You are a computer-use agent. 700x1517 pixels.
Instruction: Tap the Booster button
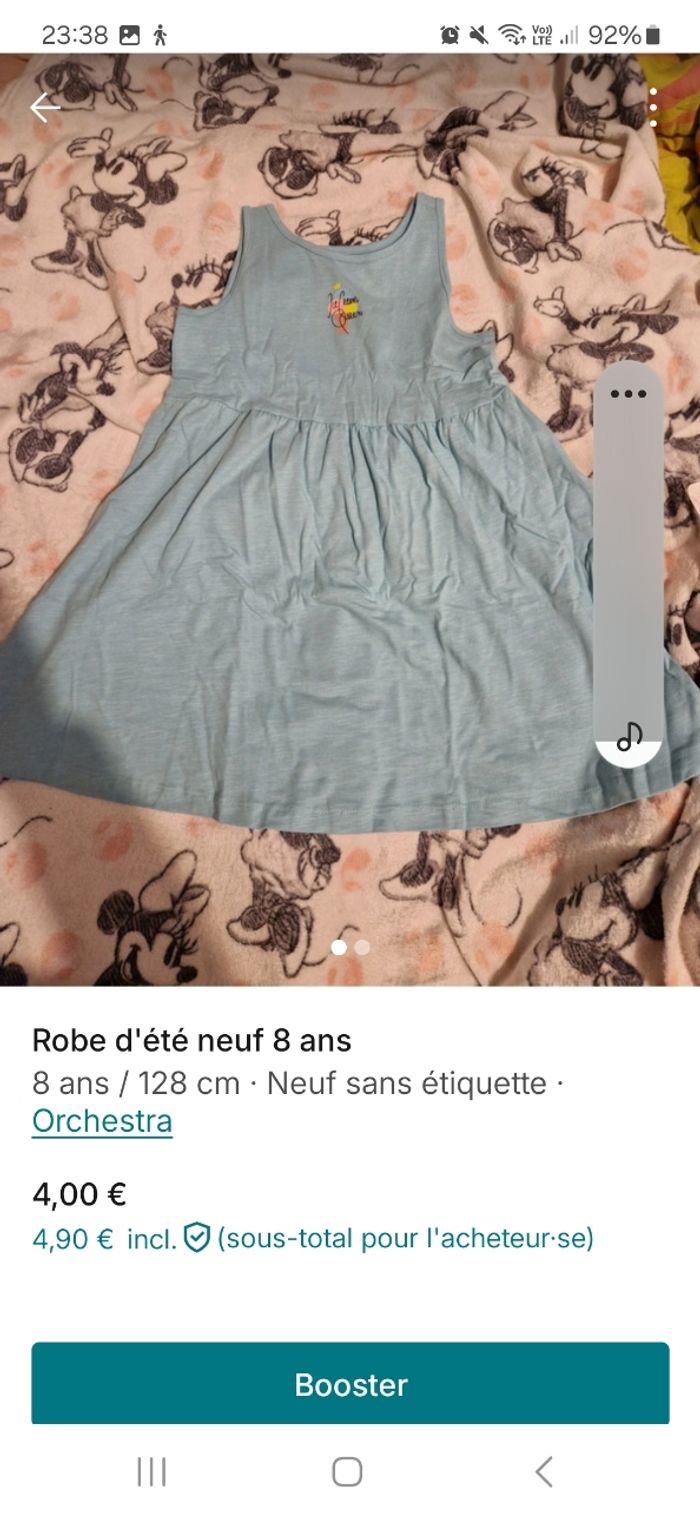(350, 1384)
